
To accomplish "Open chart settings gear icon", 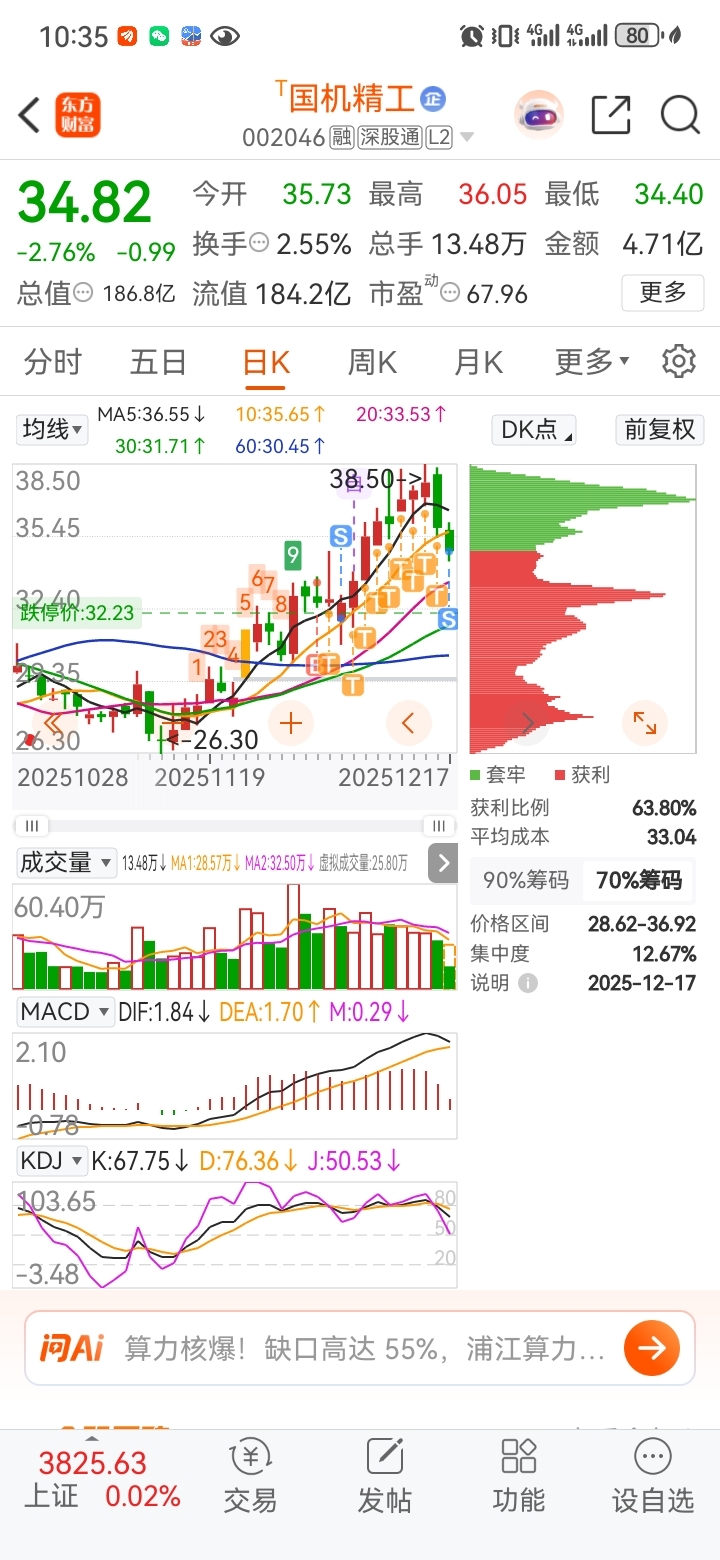I will click(679, 361).
